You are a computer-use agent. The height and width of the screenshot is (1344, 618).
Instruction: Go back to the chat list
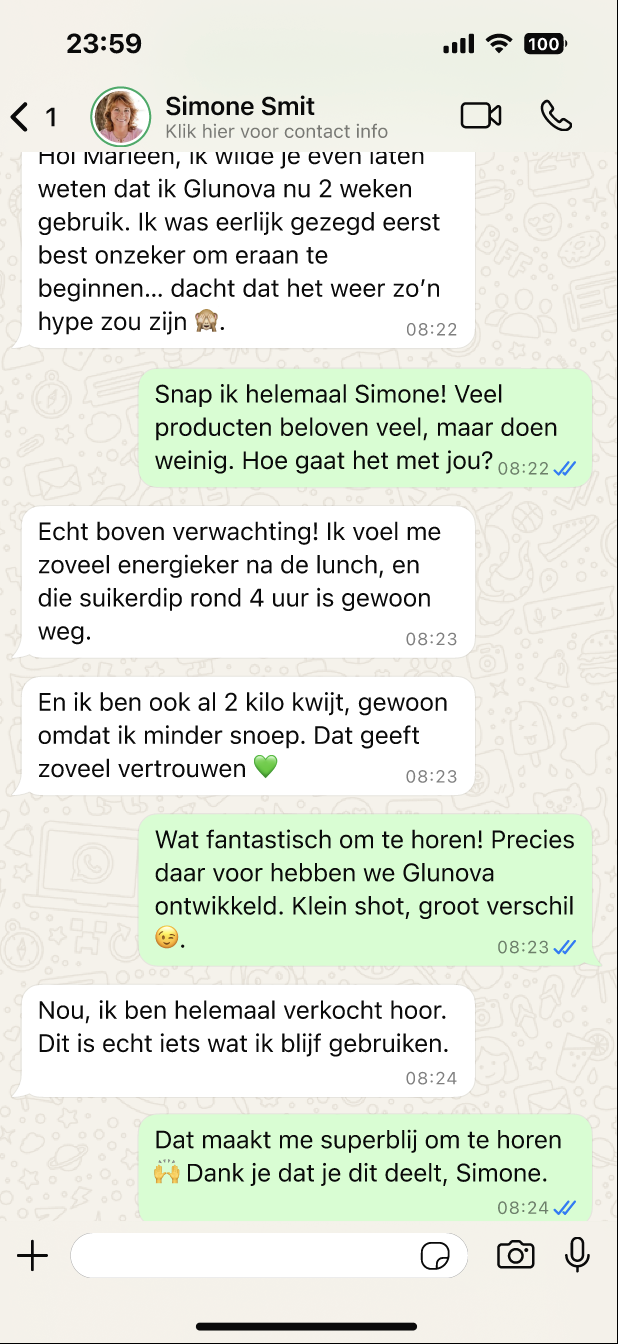coord(22,117)
